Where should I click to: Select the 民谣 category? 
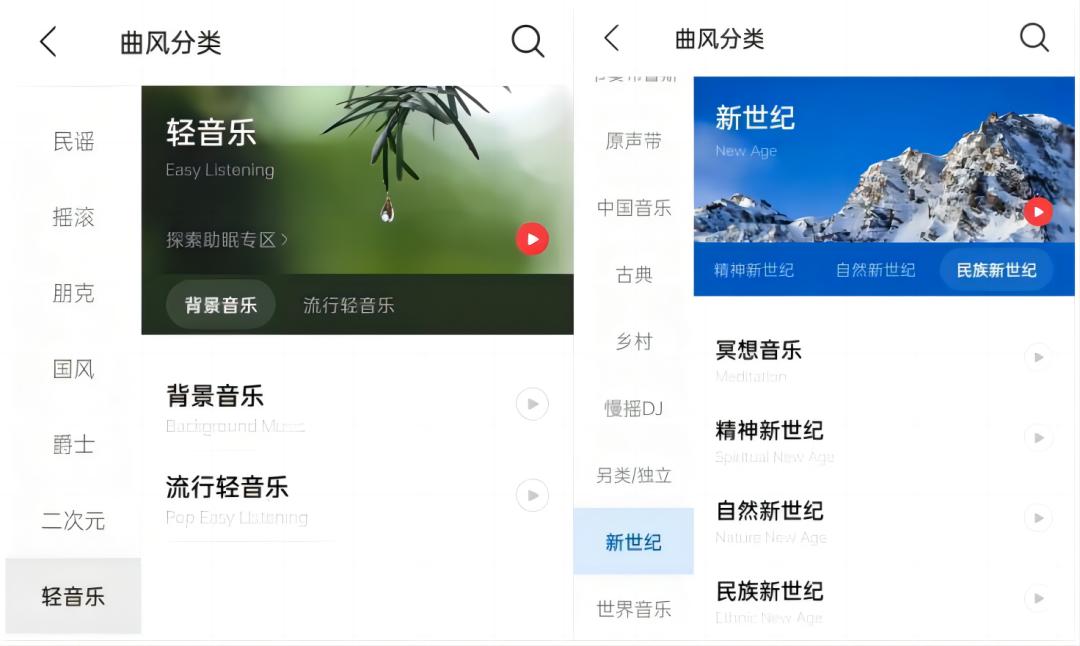(x=73, y=142)
